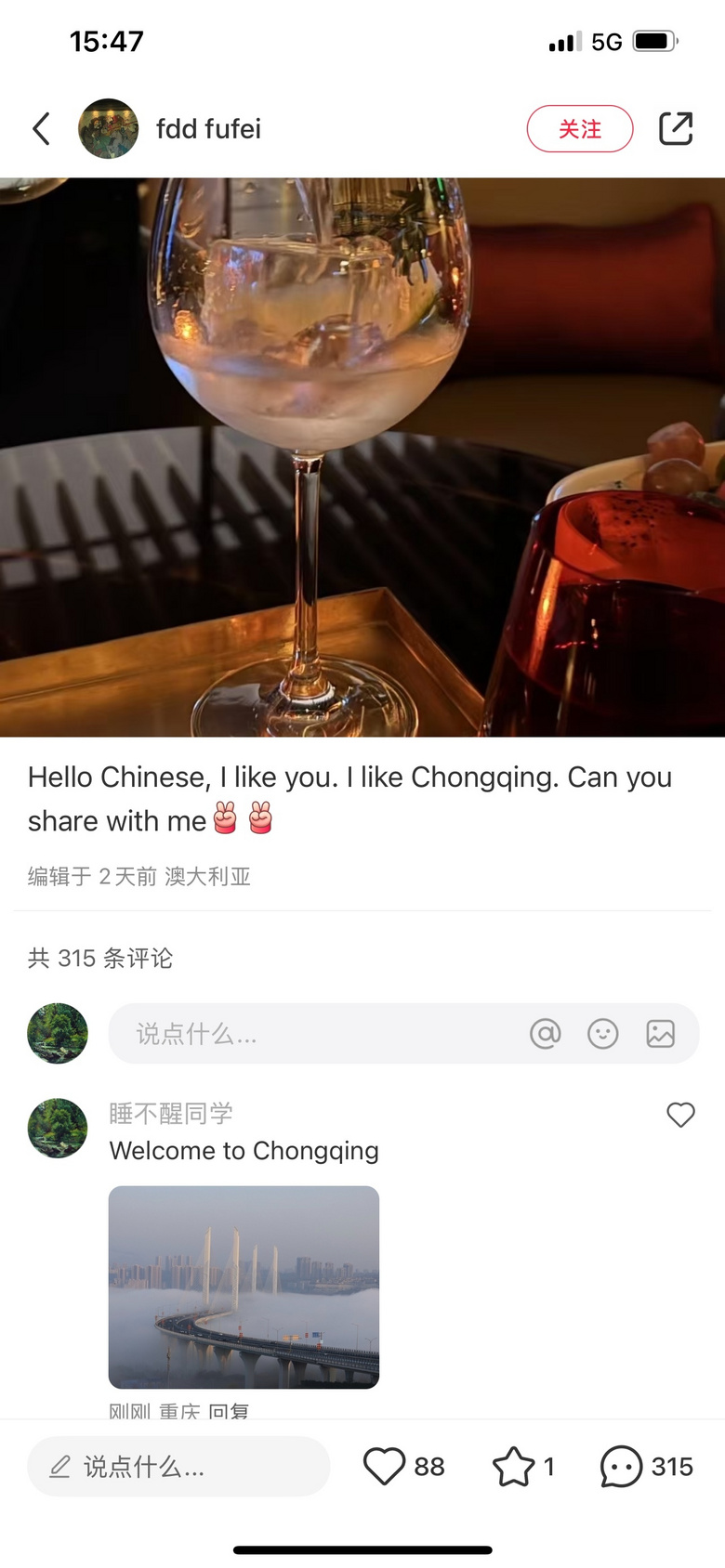Tap the 说点什么 field with the pencil icon

[178, 1467]
